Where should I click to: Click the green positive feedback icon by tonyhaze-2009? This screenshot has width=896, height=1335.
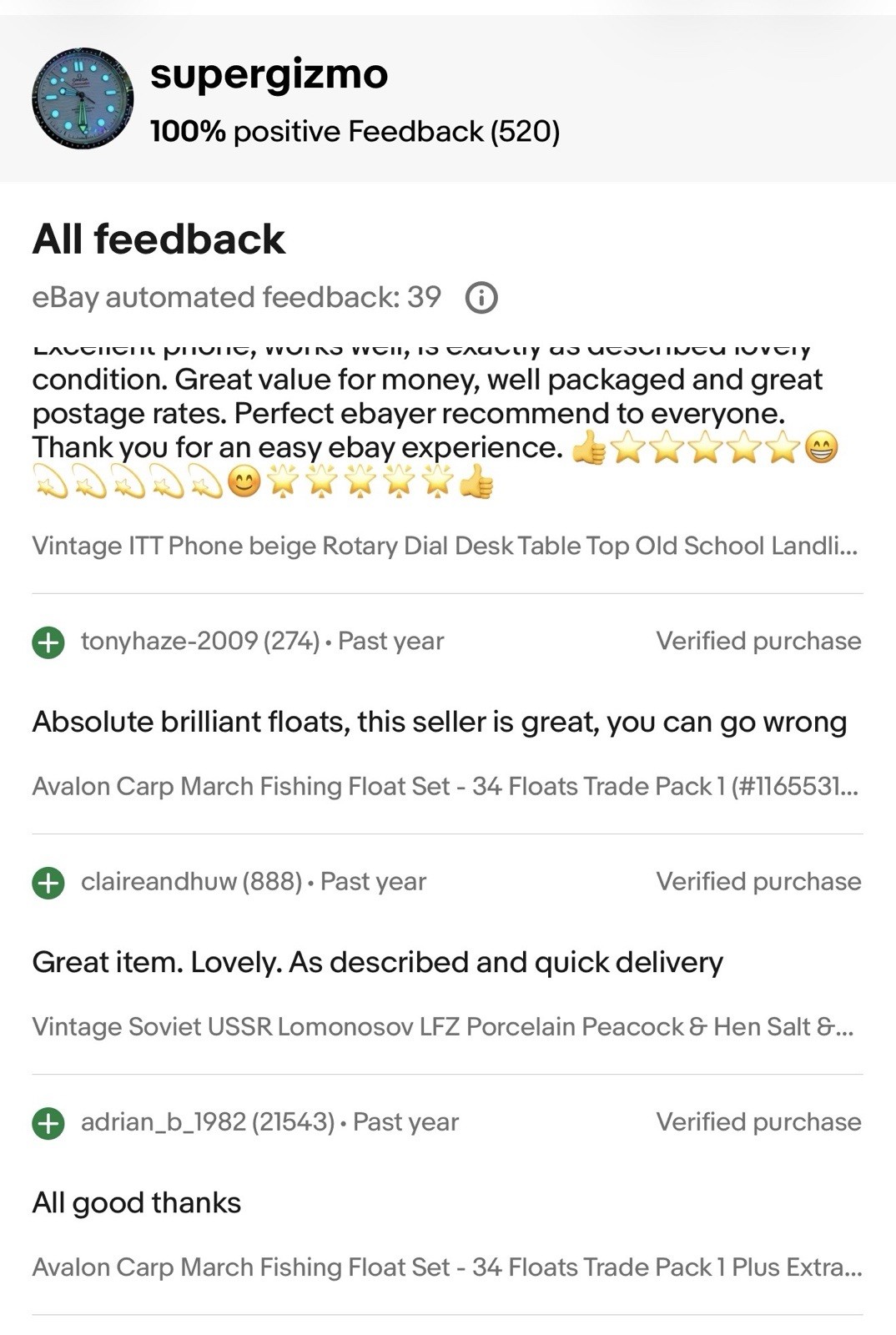pyautogui.click(x=49, y=641)
